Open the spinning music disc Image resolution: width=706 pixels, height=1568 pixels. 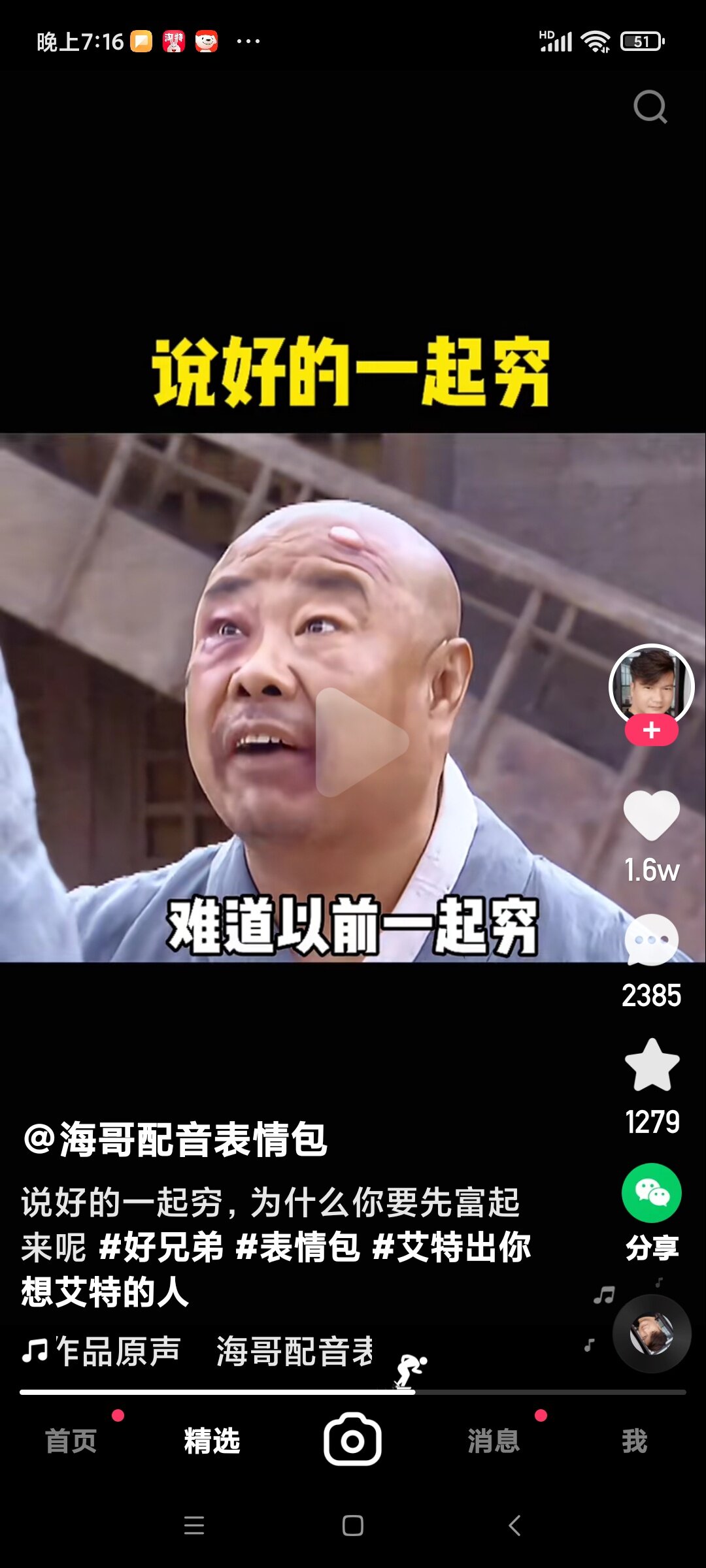click(651, 1333)
